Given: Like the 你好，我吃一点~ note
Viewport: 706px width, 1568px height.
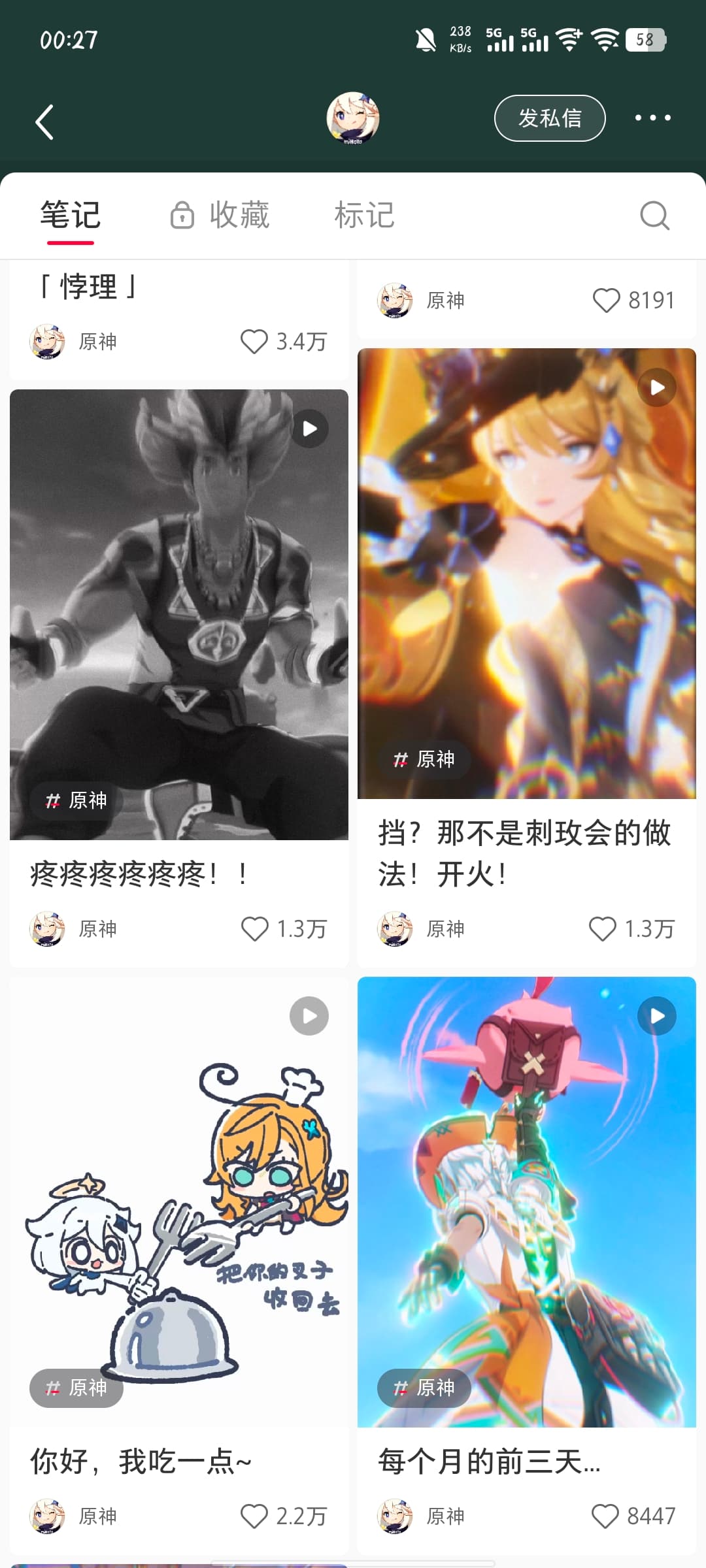Looking at the screenshot, I should (254, 1516).
